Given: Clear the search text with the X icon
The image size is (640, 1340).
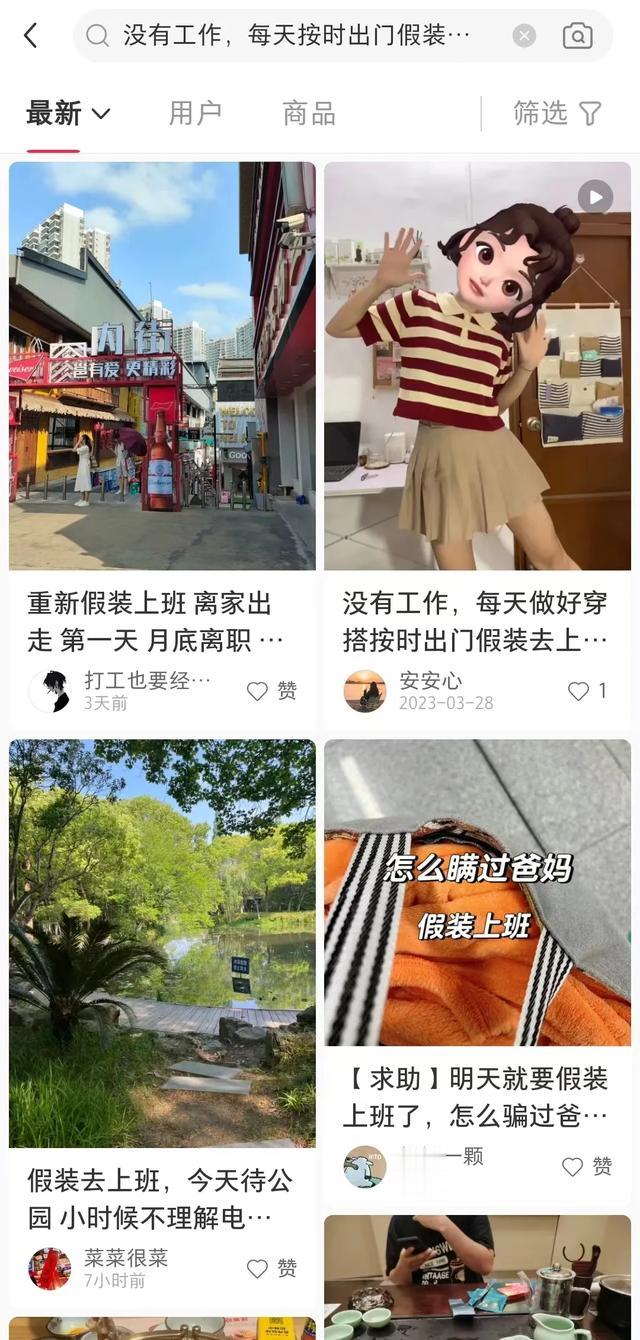Looking at the screenshot, I should click(x=524, y=36).
